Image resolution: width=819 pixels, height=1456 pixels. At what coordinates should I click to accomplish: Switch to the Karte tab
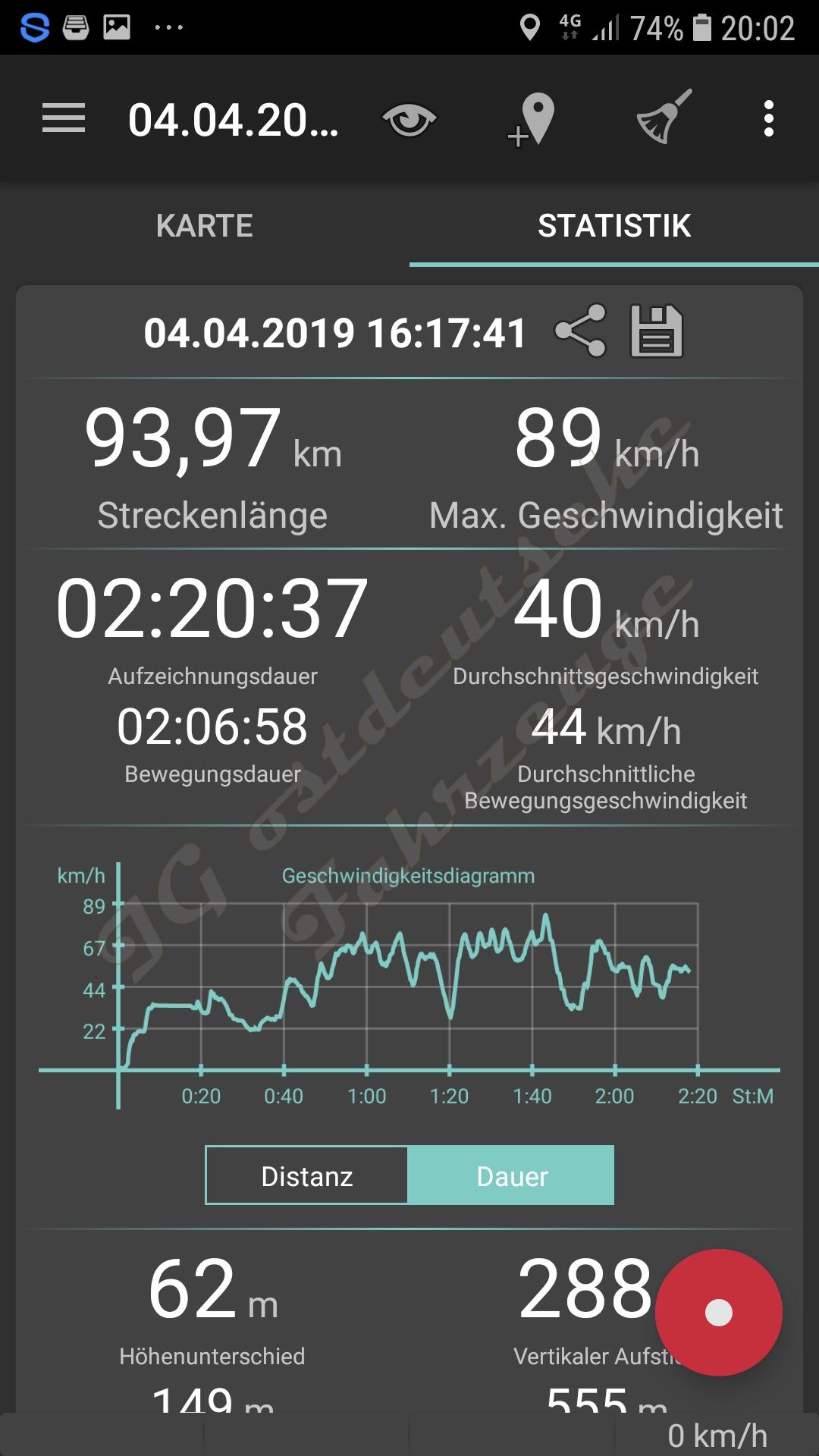pos(205,225)
